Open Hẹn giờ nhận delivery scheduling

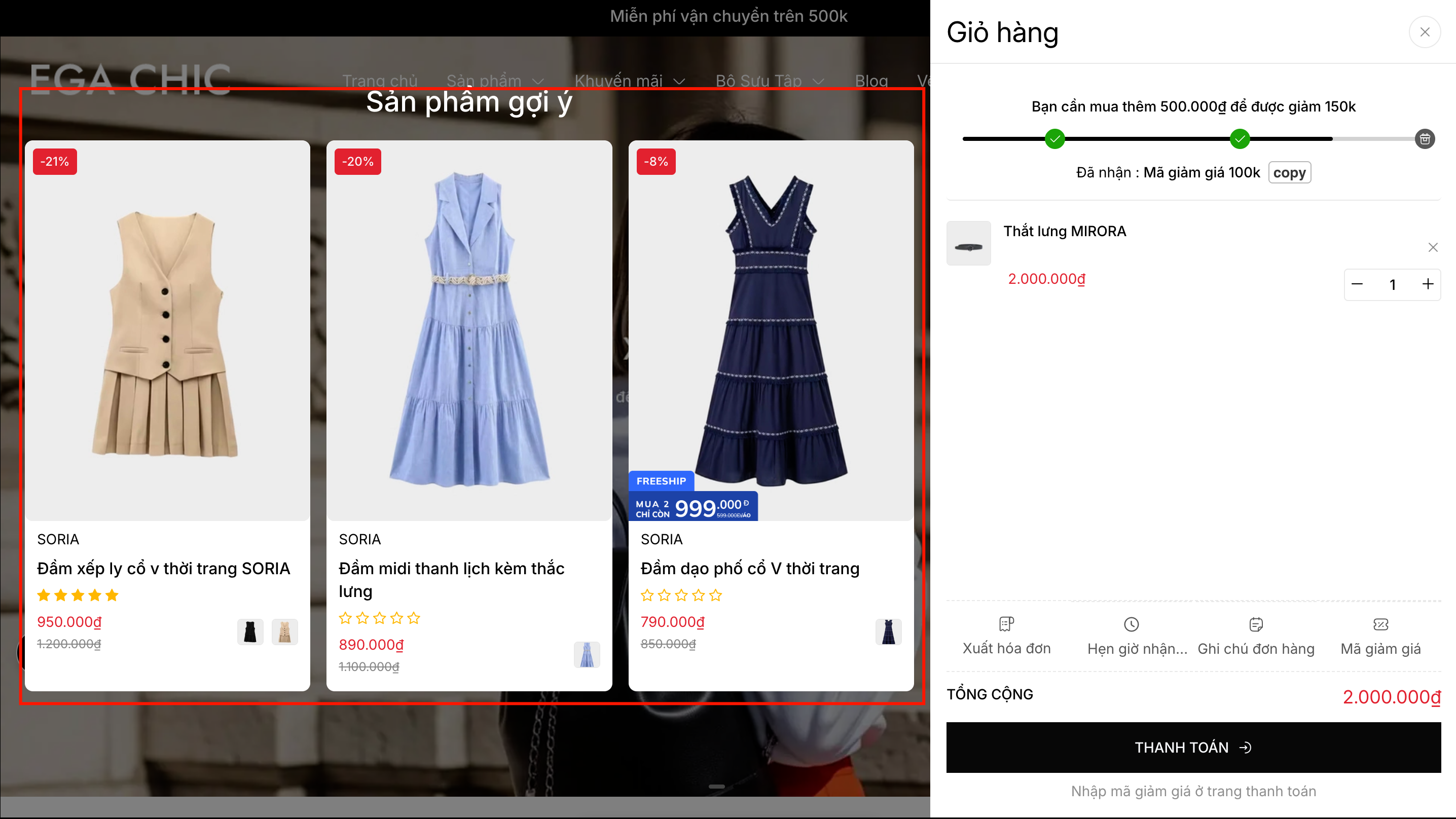[1131, 636]
